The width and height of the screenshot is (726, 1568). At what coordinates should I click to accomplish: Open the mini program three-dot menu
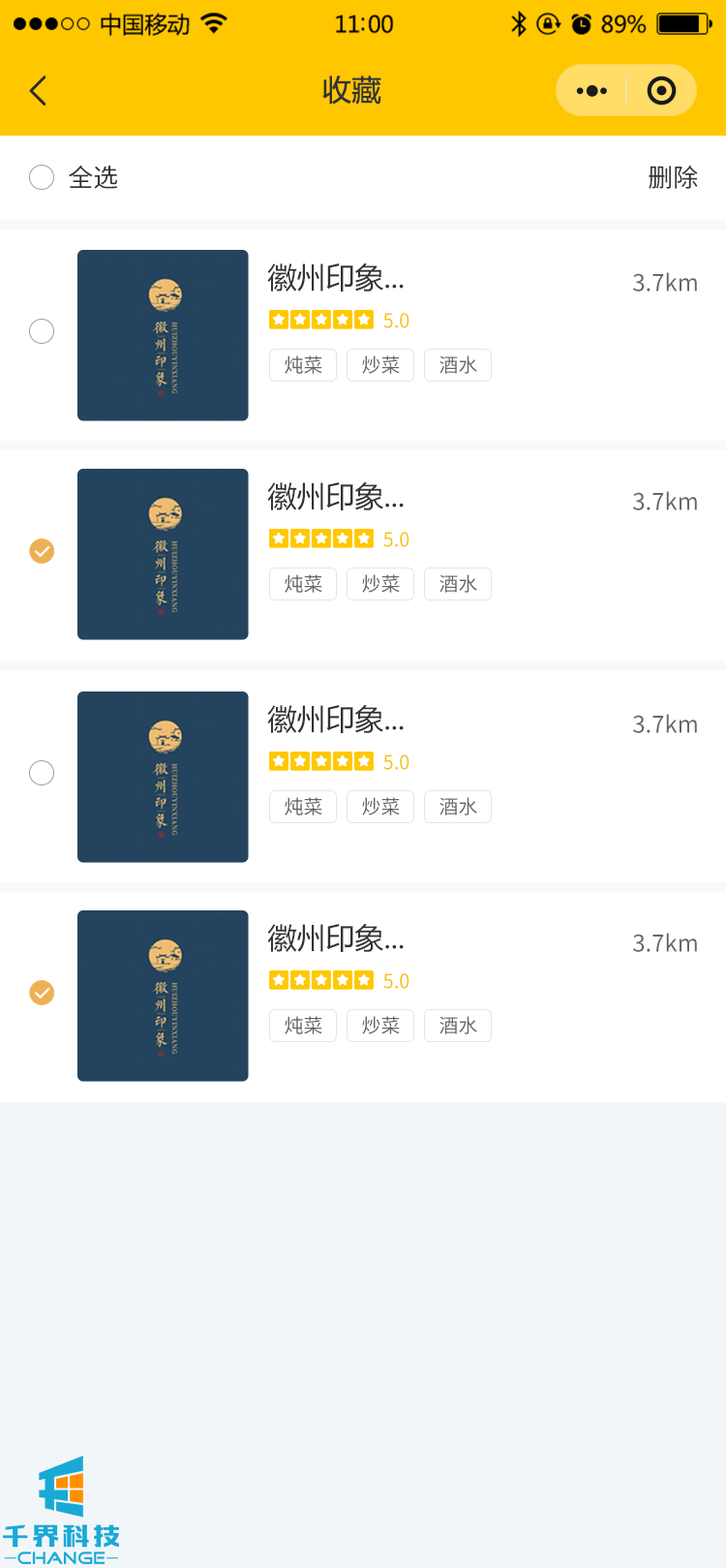point(591,91)
